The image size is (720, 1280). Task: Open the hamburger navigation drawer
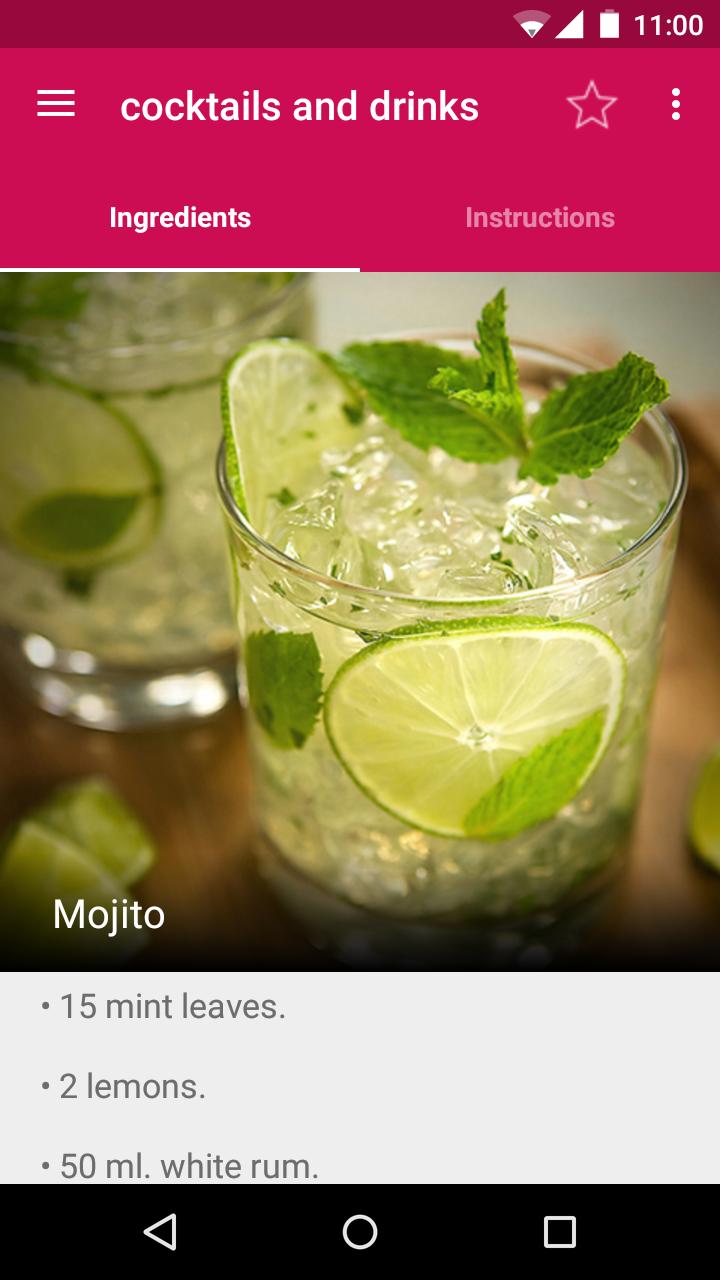coord(56,105)
